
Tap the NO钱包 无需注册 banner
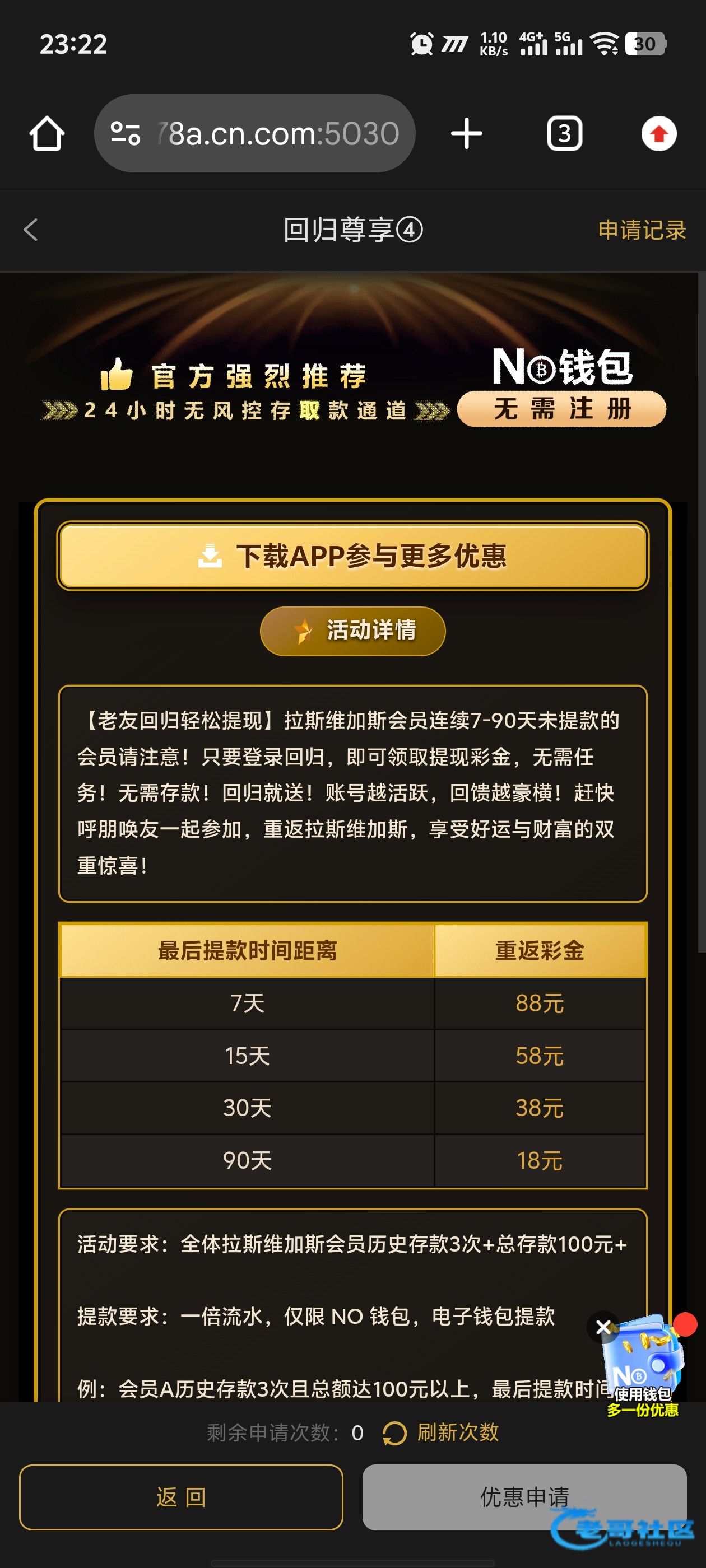[x=561, y=386]
